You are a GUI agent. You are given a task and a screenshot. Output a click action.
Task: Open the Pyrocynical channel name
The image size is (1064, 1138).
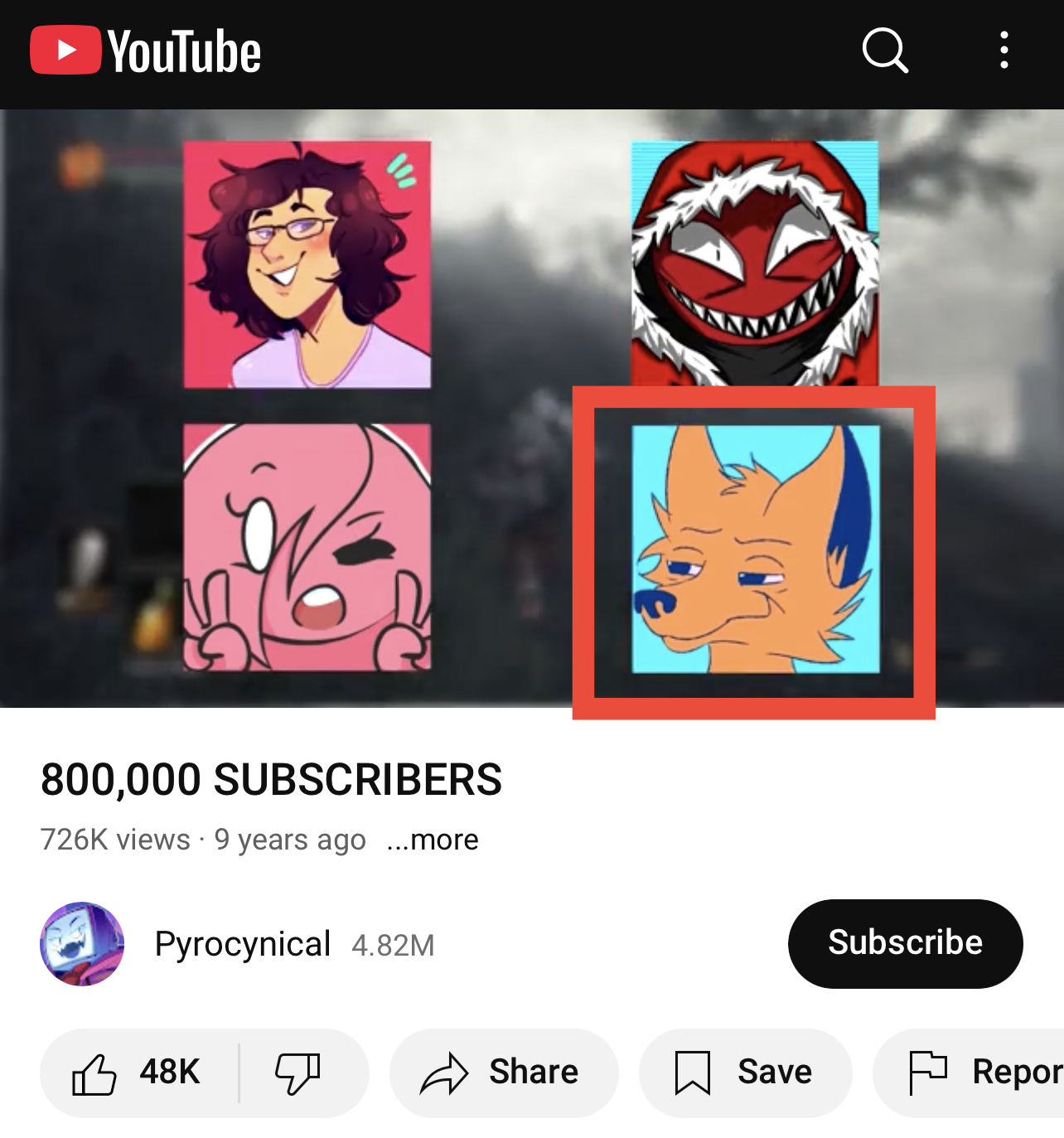click(243, 944)
